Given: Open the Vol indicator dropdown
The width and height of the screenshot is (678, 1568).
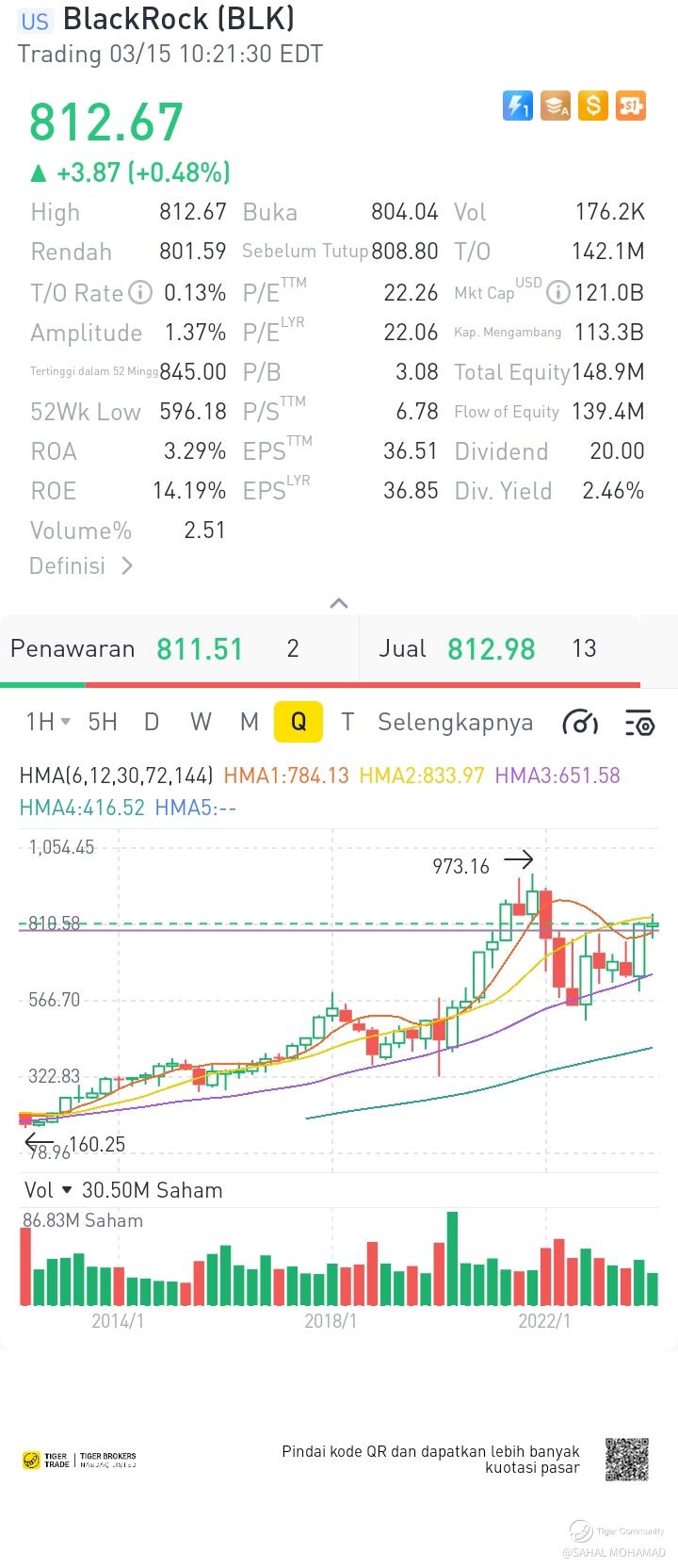Looking at the screenshot, I should [49, 1190].
